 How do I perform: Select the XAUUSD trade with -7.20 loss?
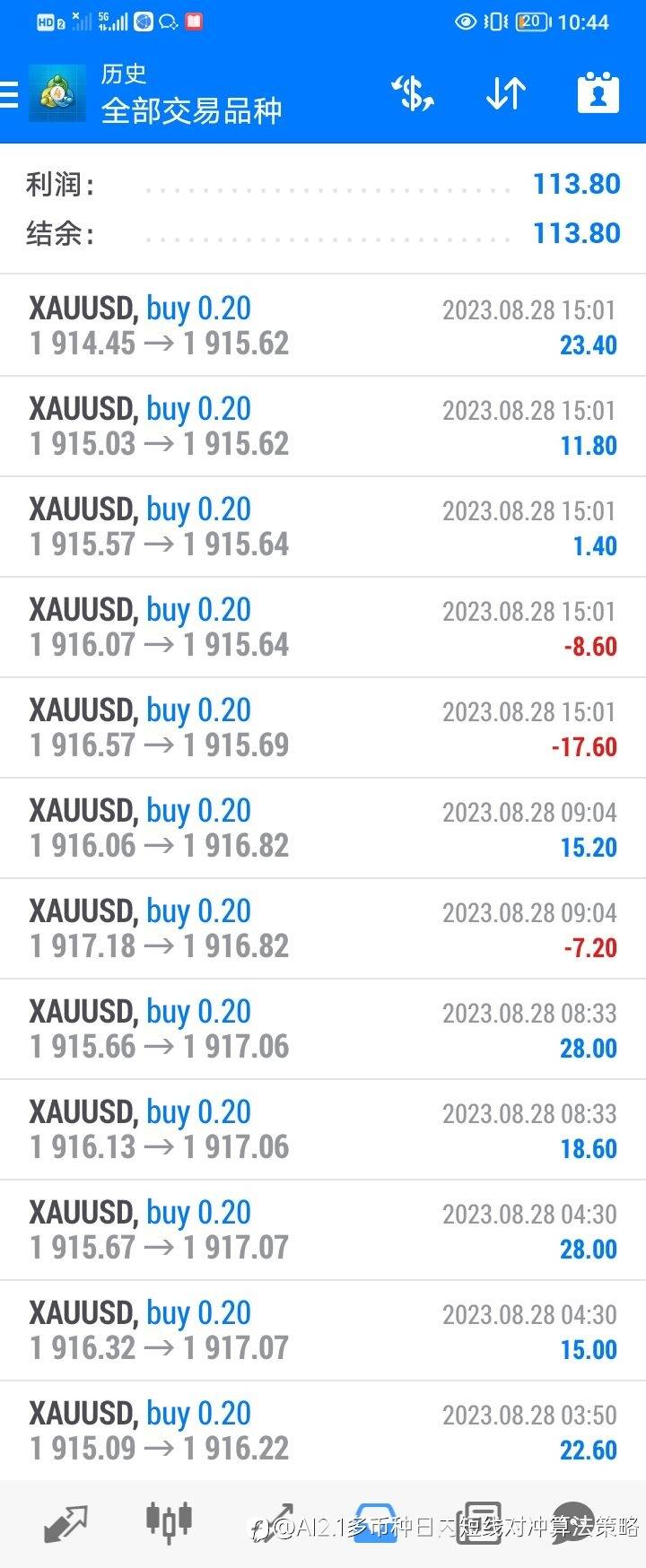pos(323,929)
